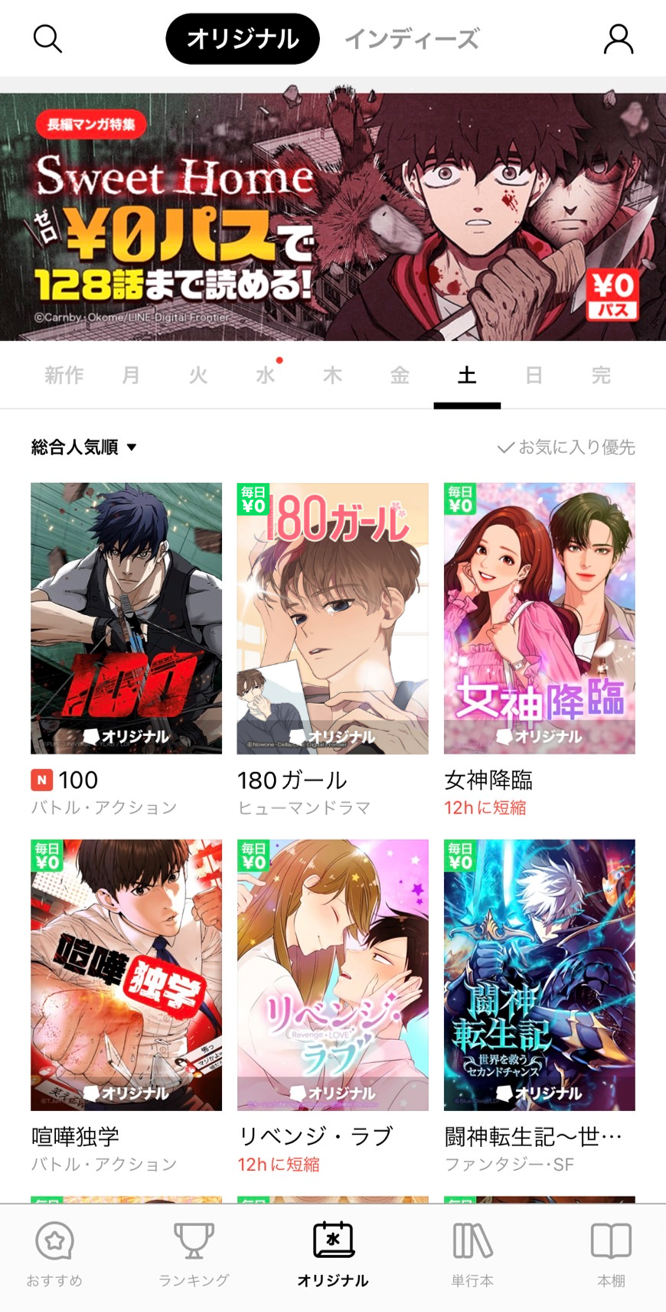Expand the 総合人気順 sort dropdown
Image resolution: width=666 pixels, height=1312 pixels.
(x=84, y=447)
